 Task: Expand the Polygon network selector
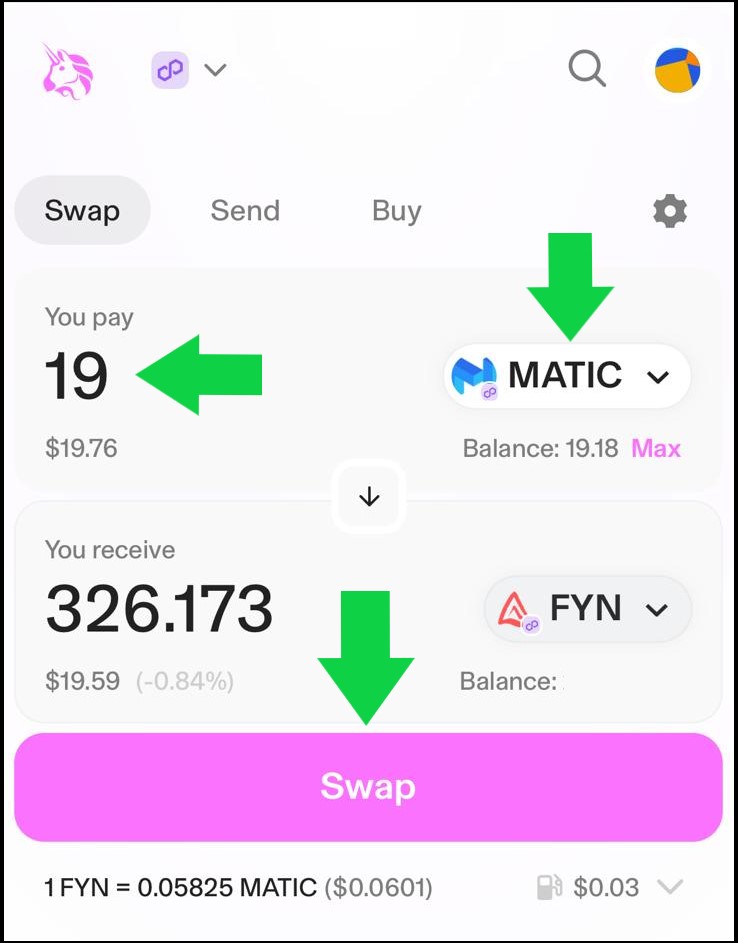[190, 70]
